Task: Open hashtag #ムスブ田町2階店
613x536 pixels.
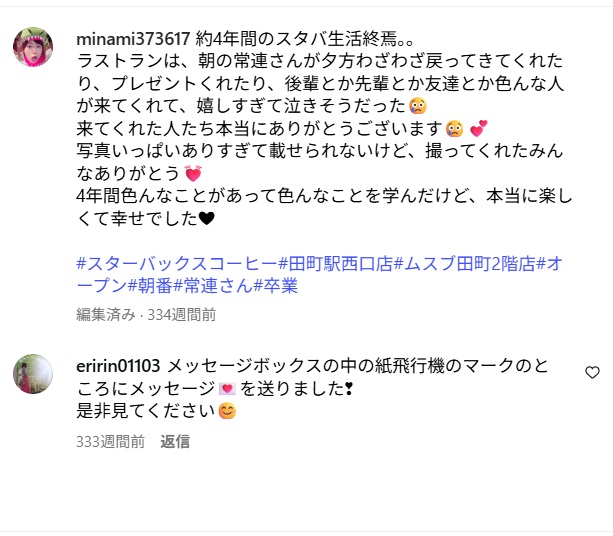Action: click(x=464, y=263)
